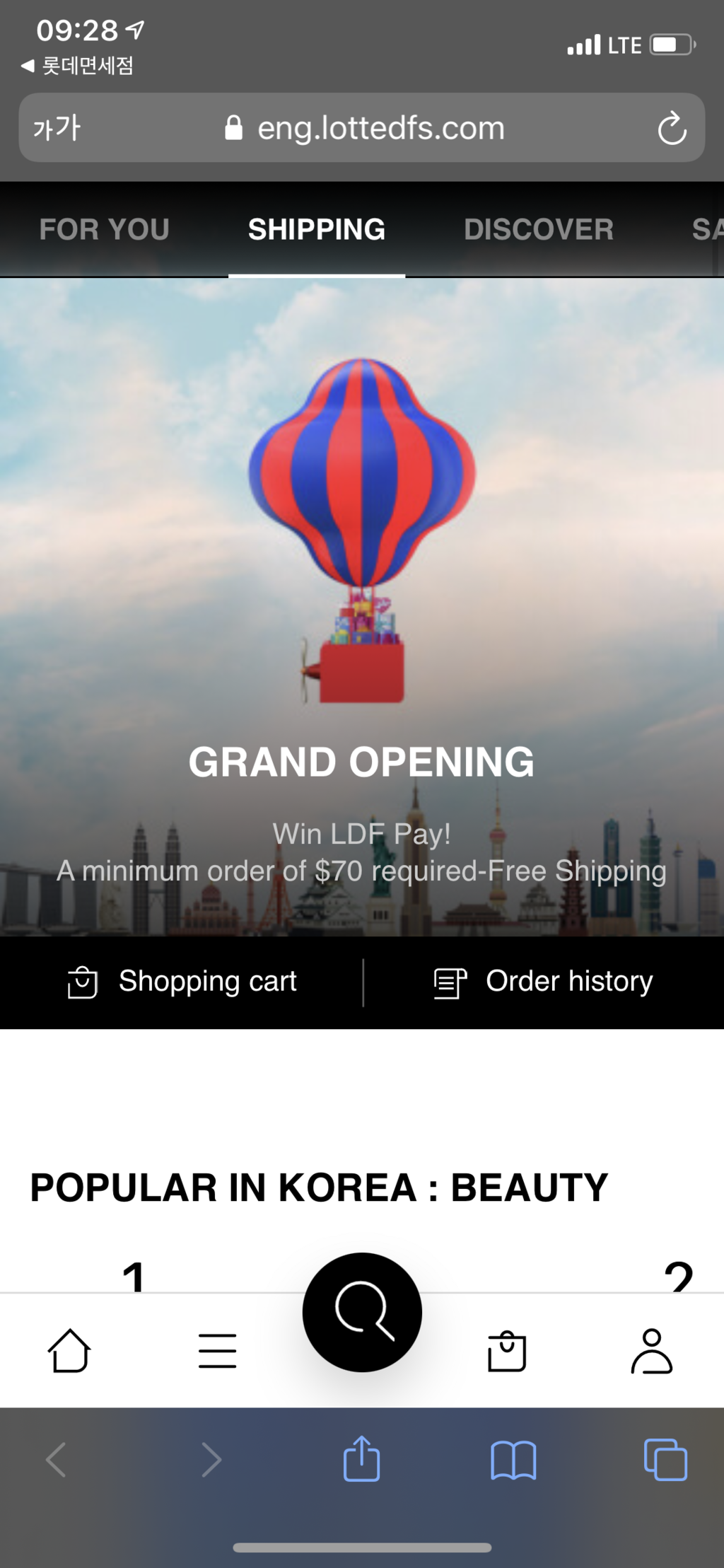
Task: Open Safari text size options (가가)
Action: point(57,128)
